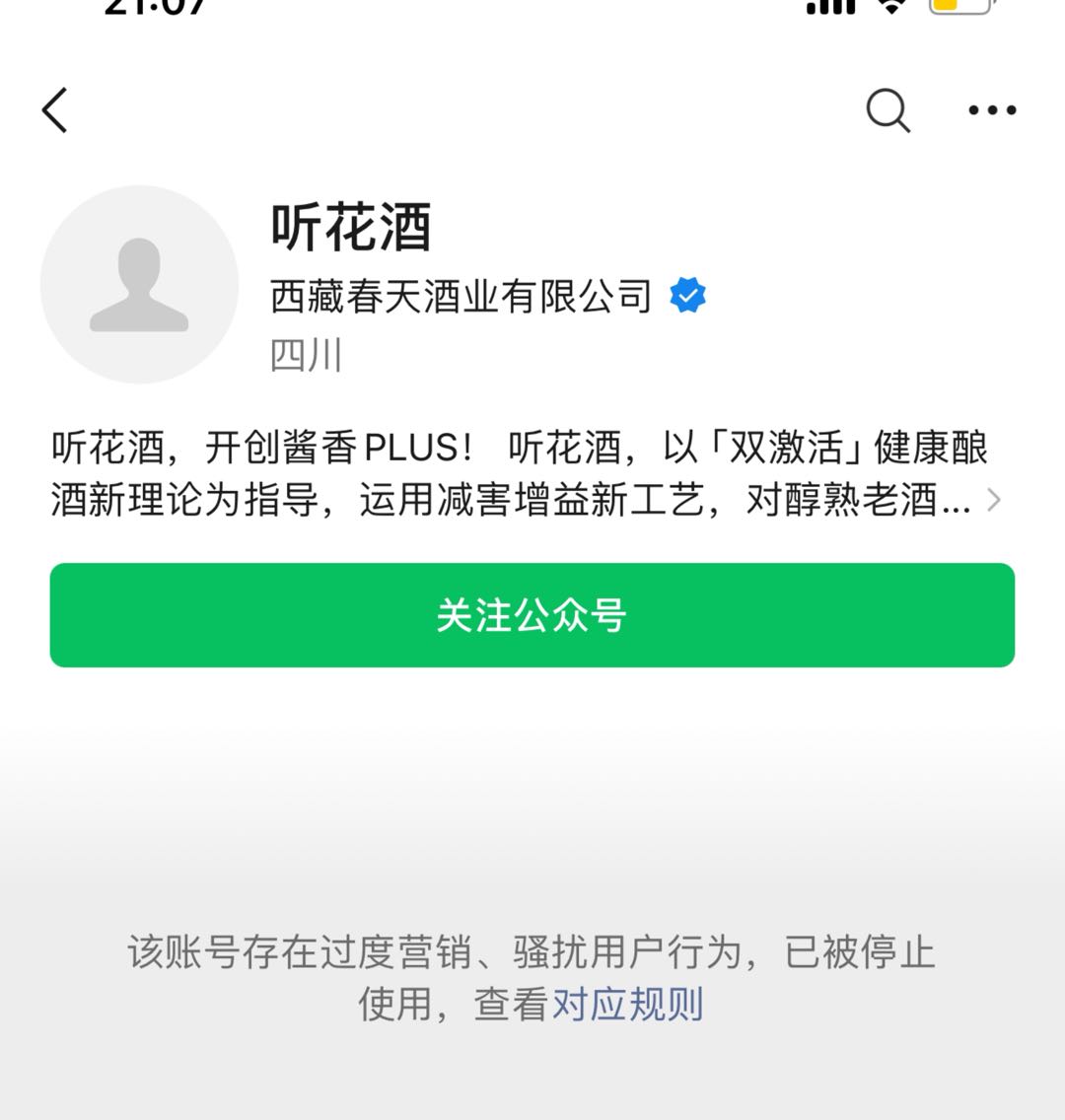Image resolution: width=1065 pixels, height=1120 pixels.
Task: Go back using the arrow
Action: click(x=56, y=109)
